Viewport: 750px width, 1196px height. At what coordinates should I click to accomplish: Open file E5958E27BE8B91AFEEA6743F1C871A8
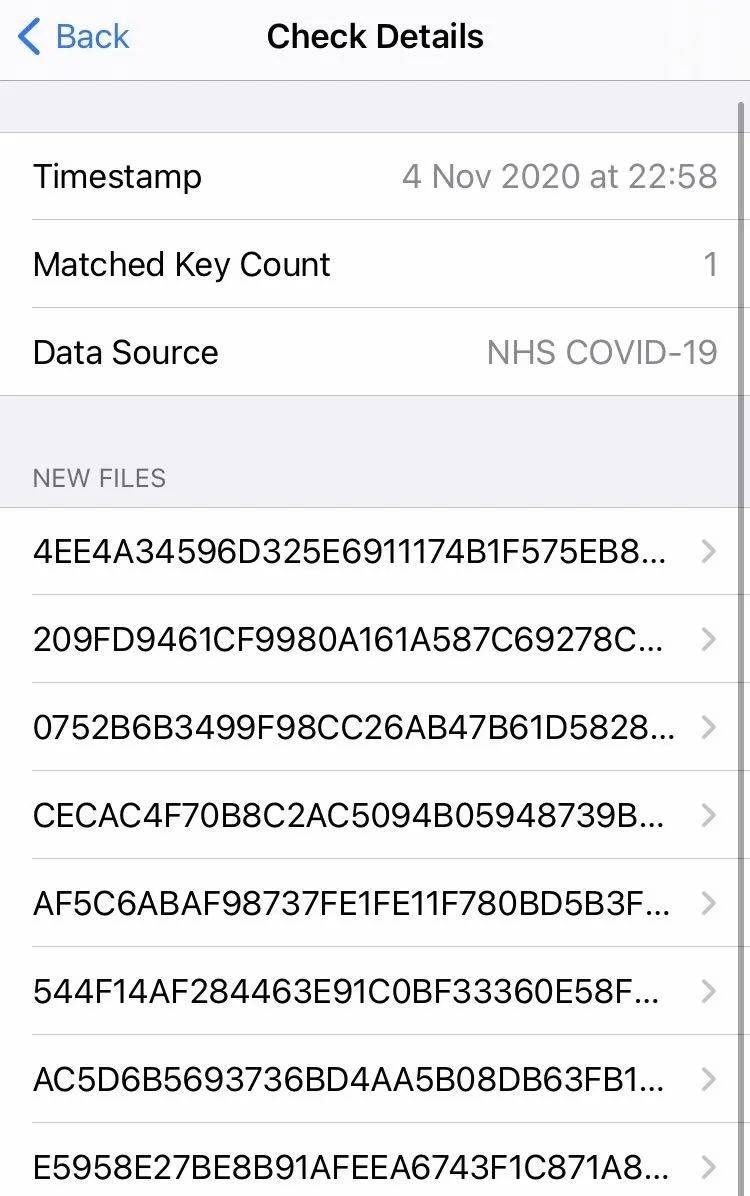pyautogui.click(x=374, y=1165)
